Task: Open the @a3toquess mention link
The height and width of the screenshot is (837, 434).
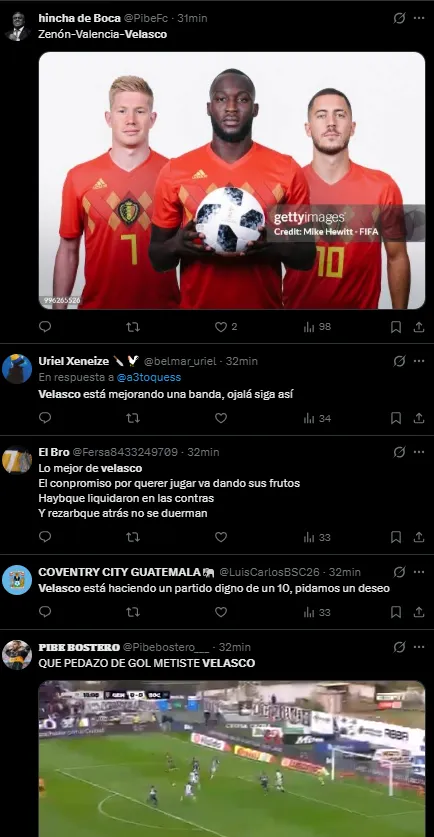Action: 149,377
